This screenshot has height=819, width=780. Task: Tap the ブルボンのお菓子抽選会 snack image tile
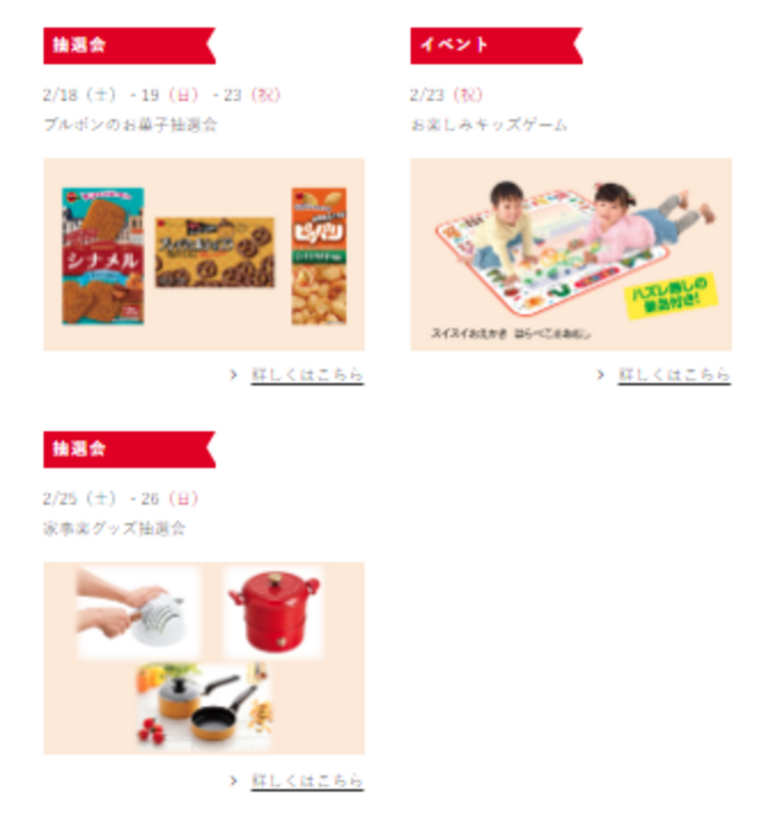click(204, 254)
